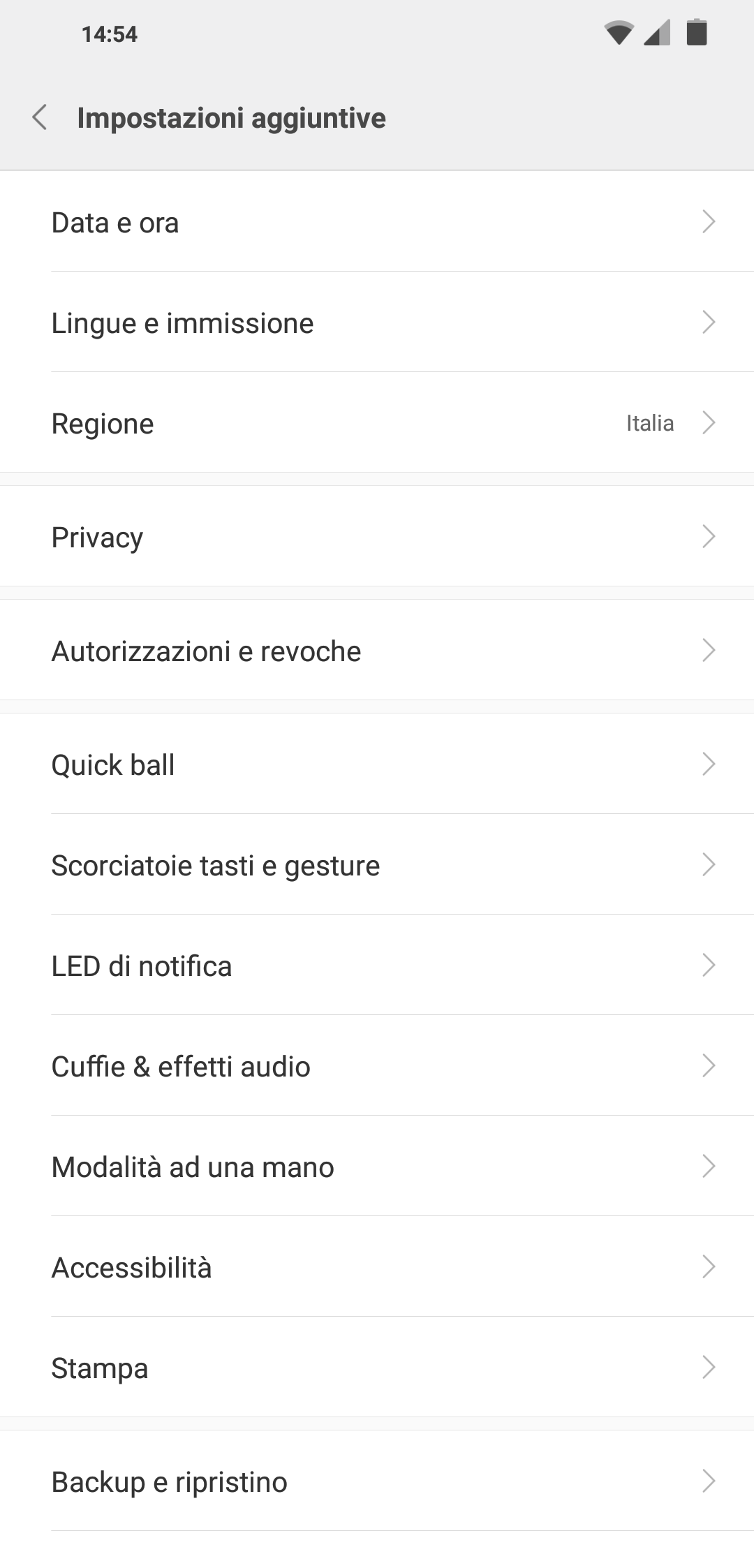Go back from Impostazioni aggiuntive
The height and width of the screenshot is (1568, 754).
[40, 117]
